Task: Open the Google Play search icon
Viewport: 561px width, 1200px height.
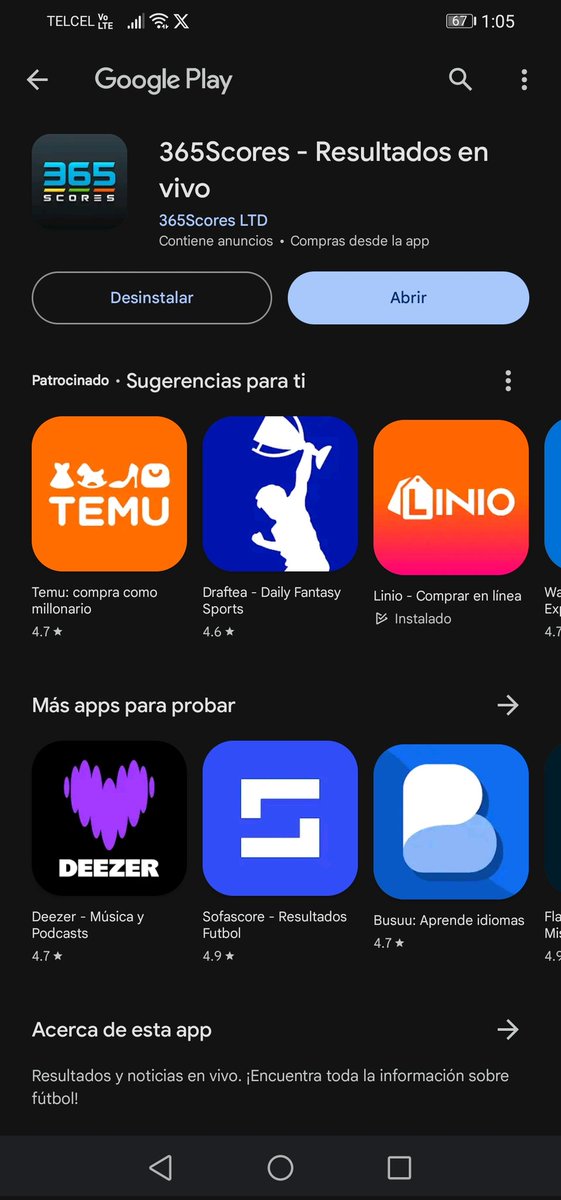Action: tap(460, 80)
